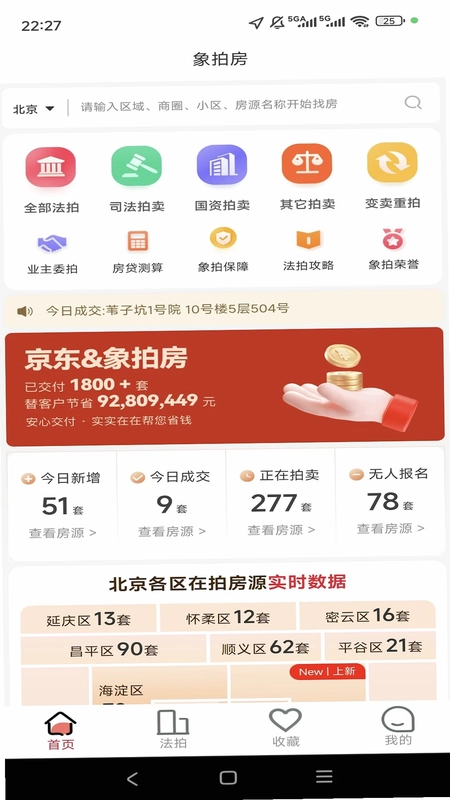The image size is (450, 800).
Task: Tap the system back button
Action: coord(132,779)
